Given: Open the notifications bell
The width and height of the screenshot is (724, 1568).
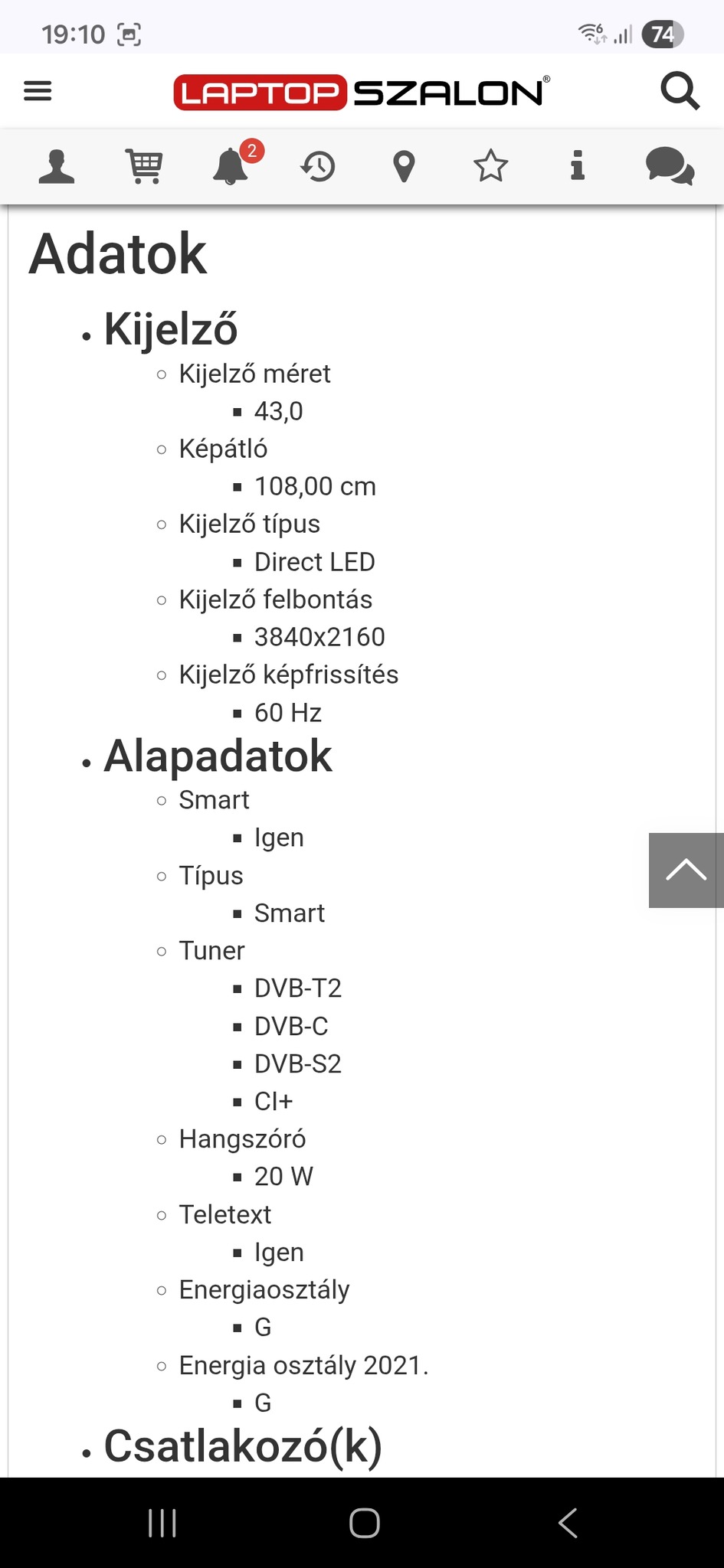Looking at the screenshot, I should [231, 166].
